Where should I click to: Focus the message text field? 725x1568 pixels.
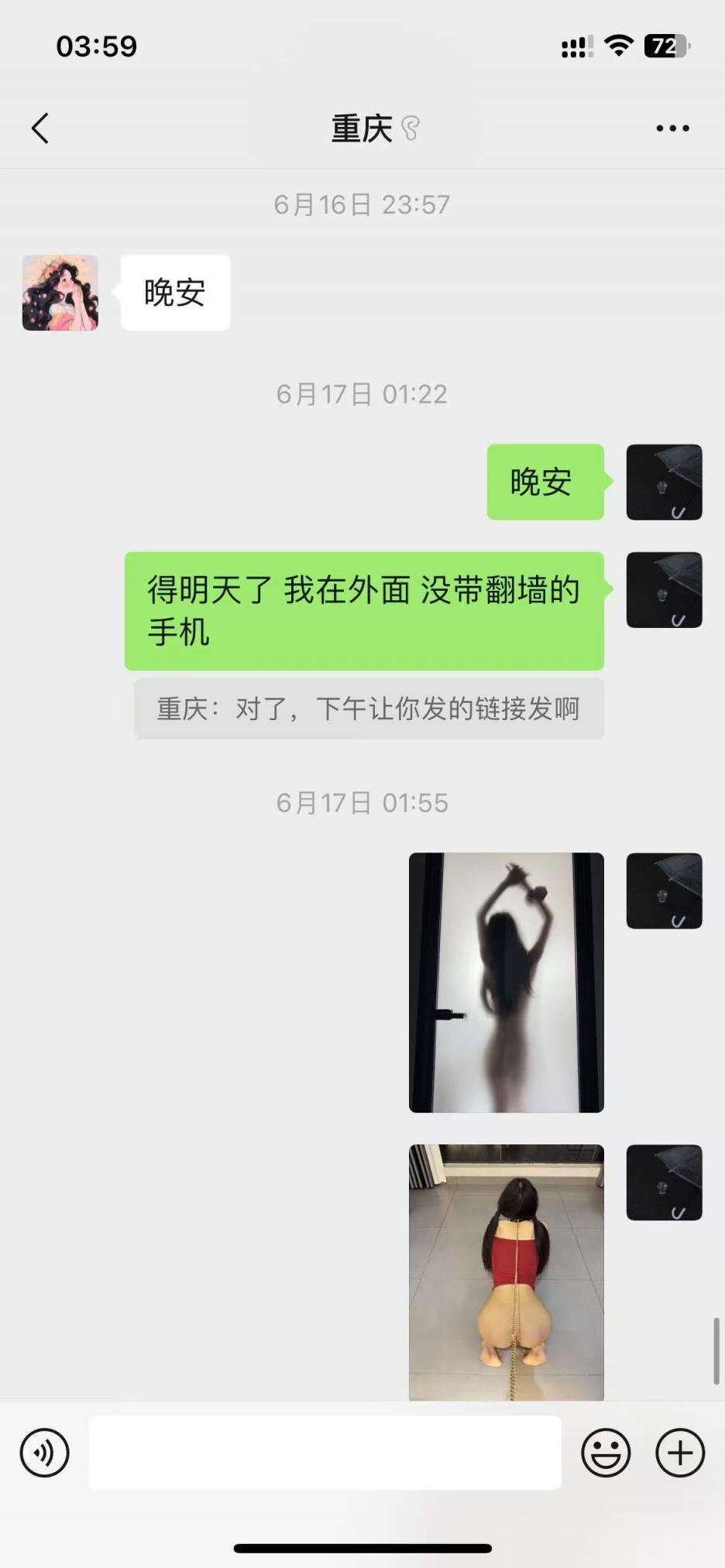point(325,1453)
